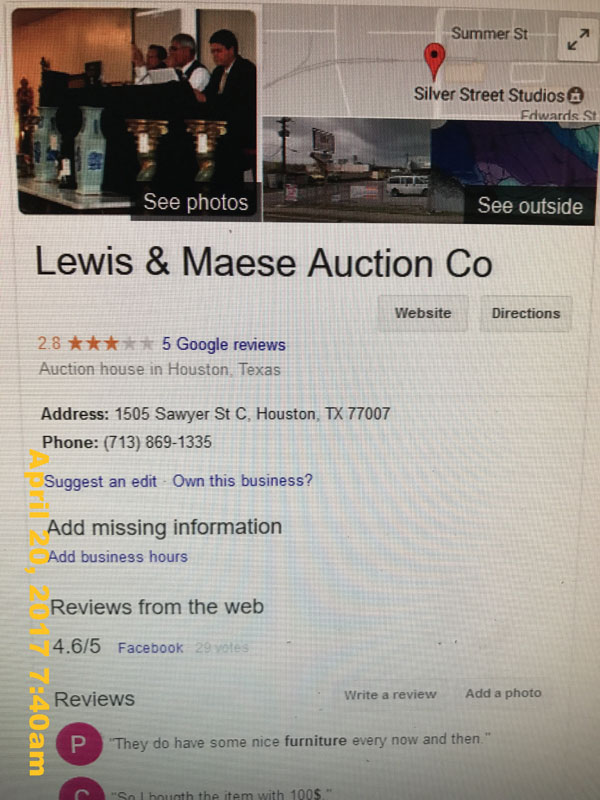Select Add a photo

tap(503, 693)
